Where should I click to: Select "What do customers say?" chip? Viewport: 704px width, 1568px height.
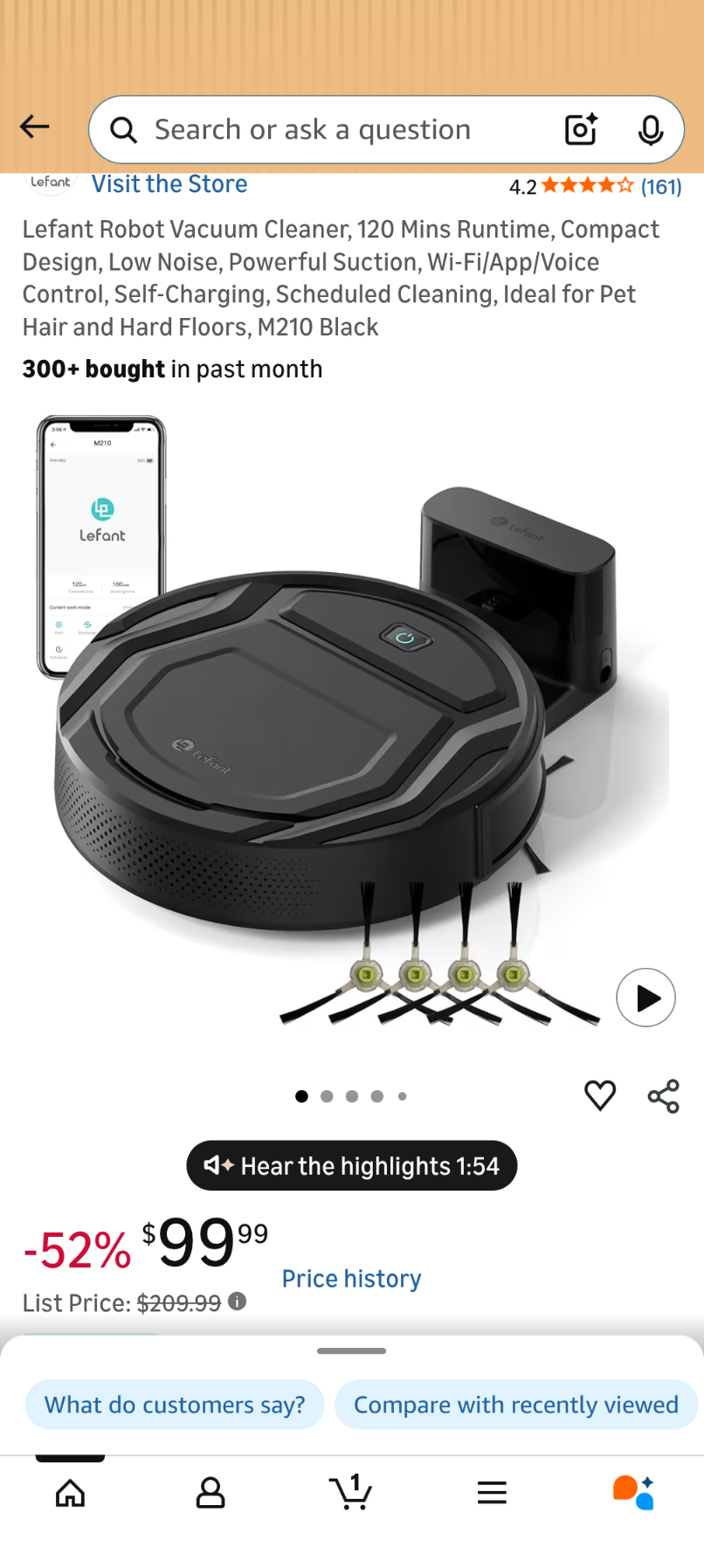pos(175,1405)
